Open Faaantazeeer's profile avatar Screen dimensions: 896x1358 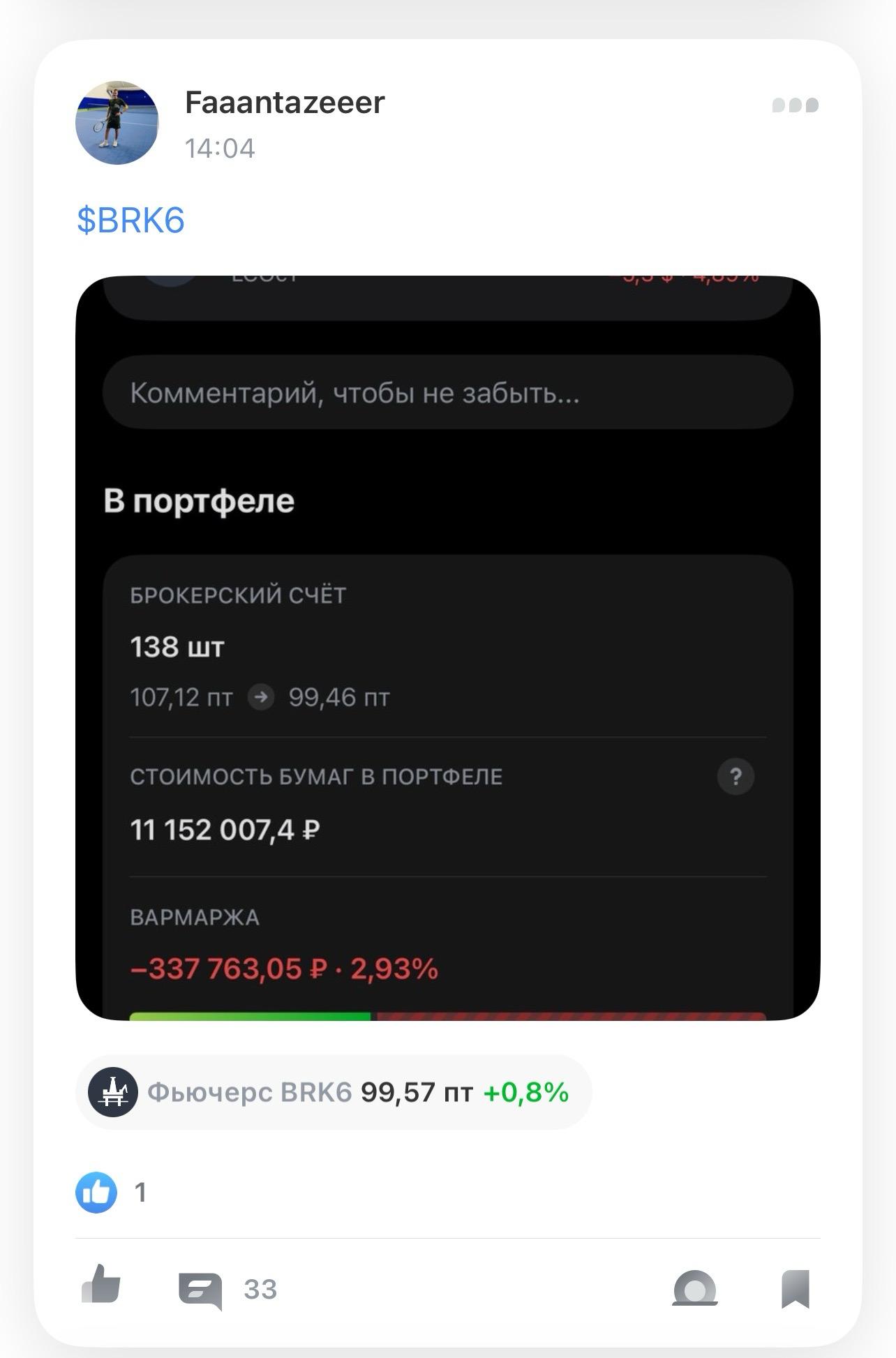coord(117,124)
